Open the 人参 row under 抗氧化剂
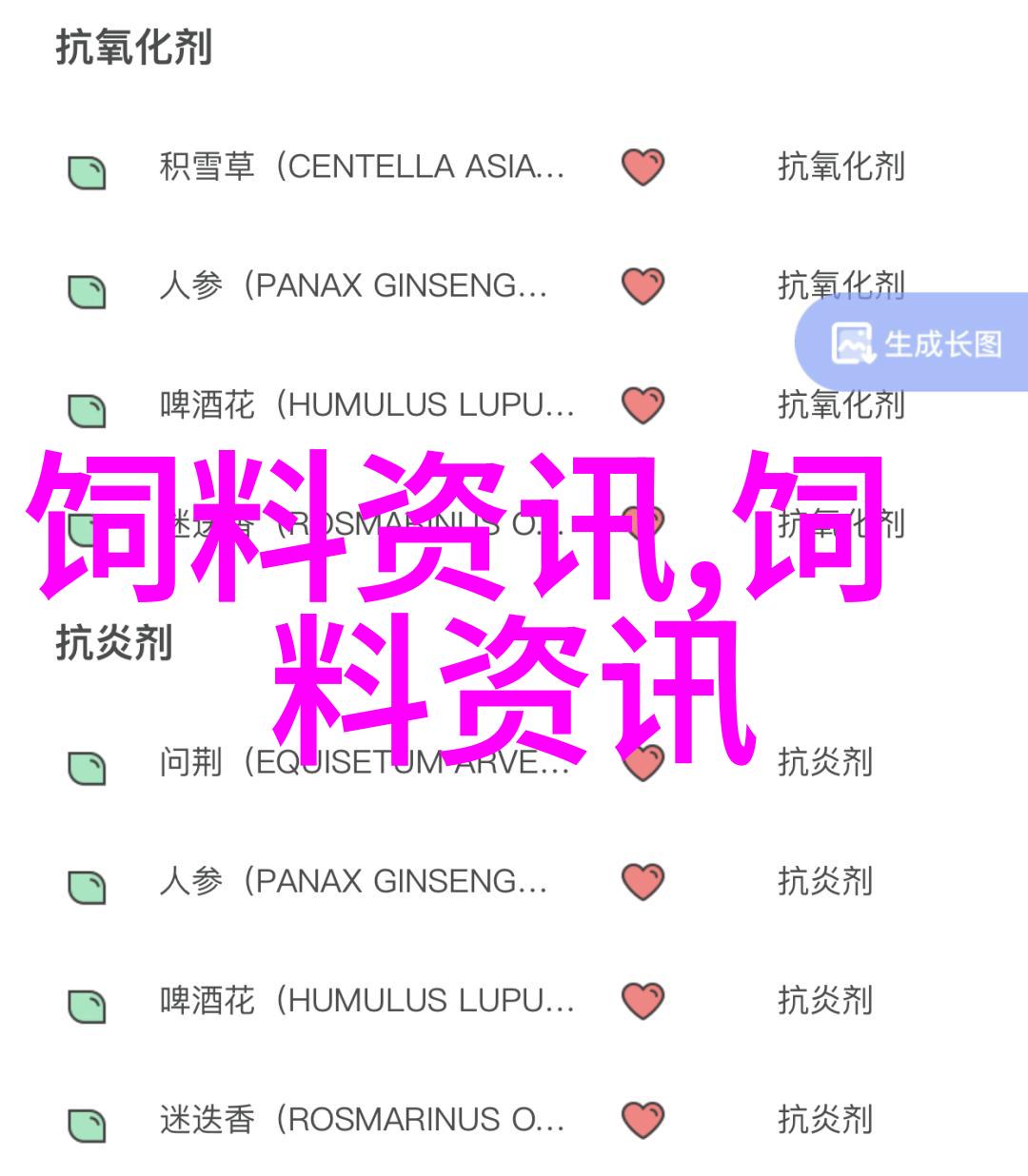The image size is (1028, 1176). tap(353, 285)
